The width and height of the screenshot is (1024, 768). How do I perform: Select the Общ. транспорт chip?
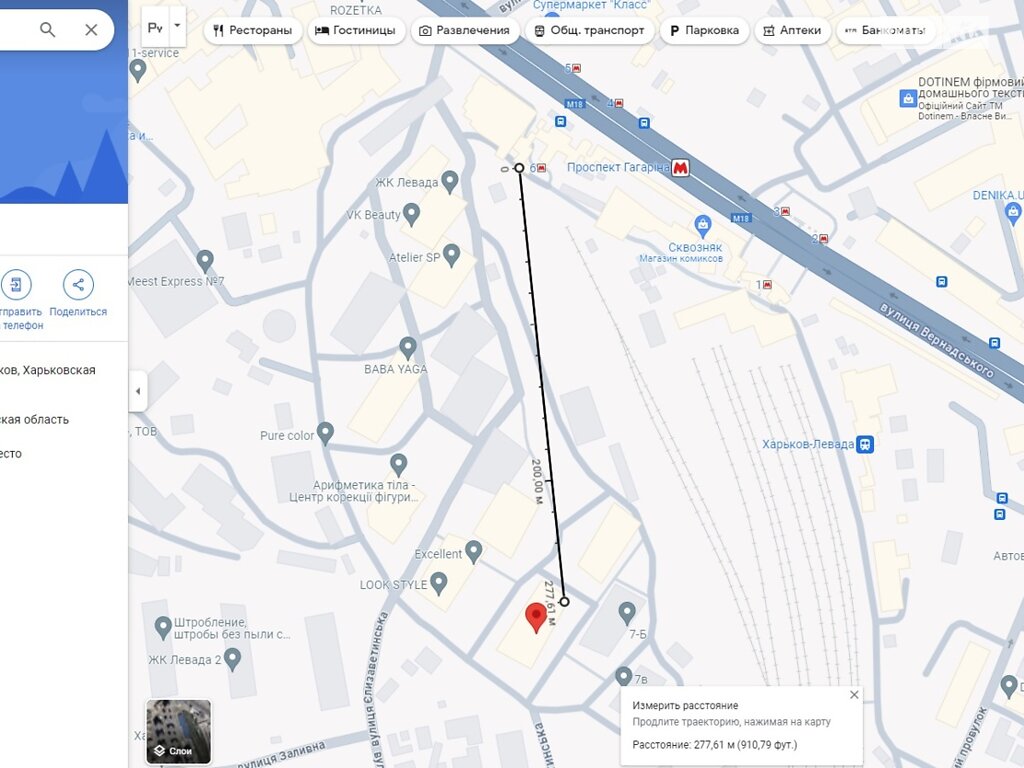(589, 30)
